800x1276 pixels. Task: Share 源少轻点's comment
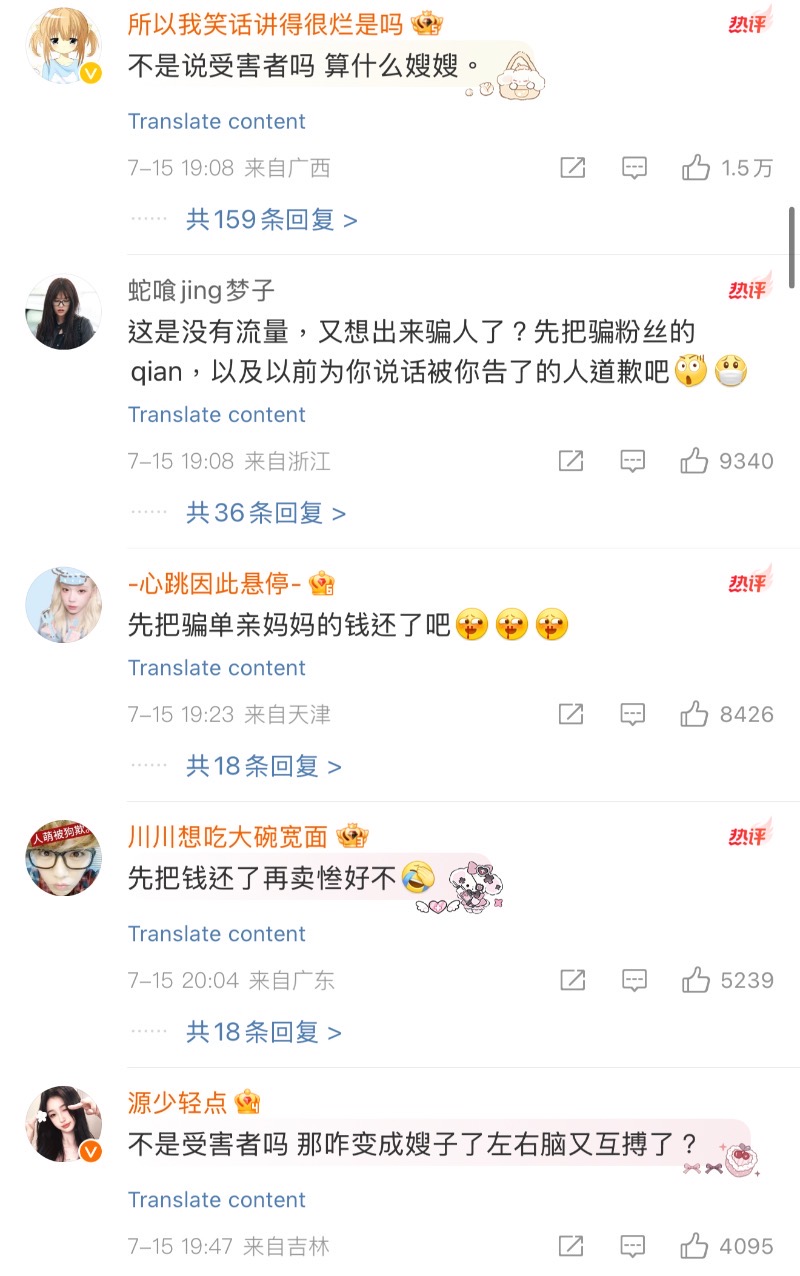coord(571,1247)
